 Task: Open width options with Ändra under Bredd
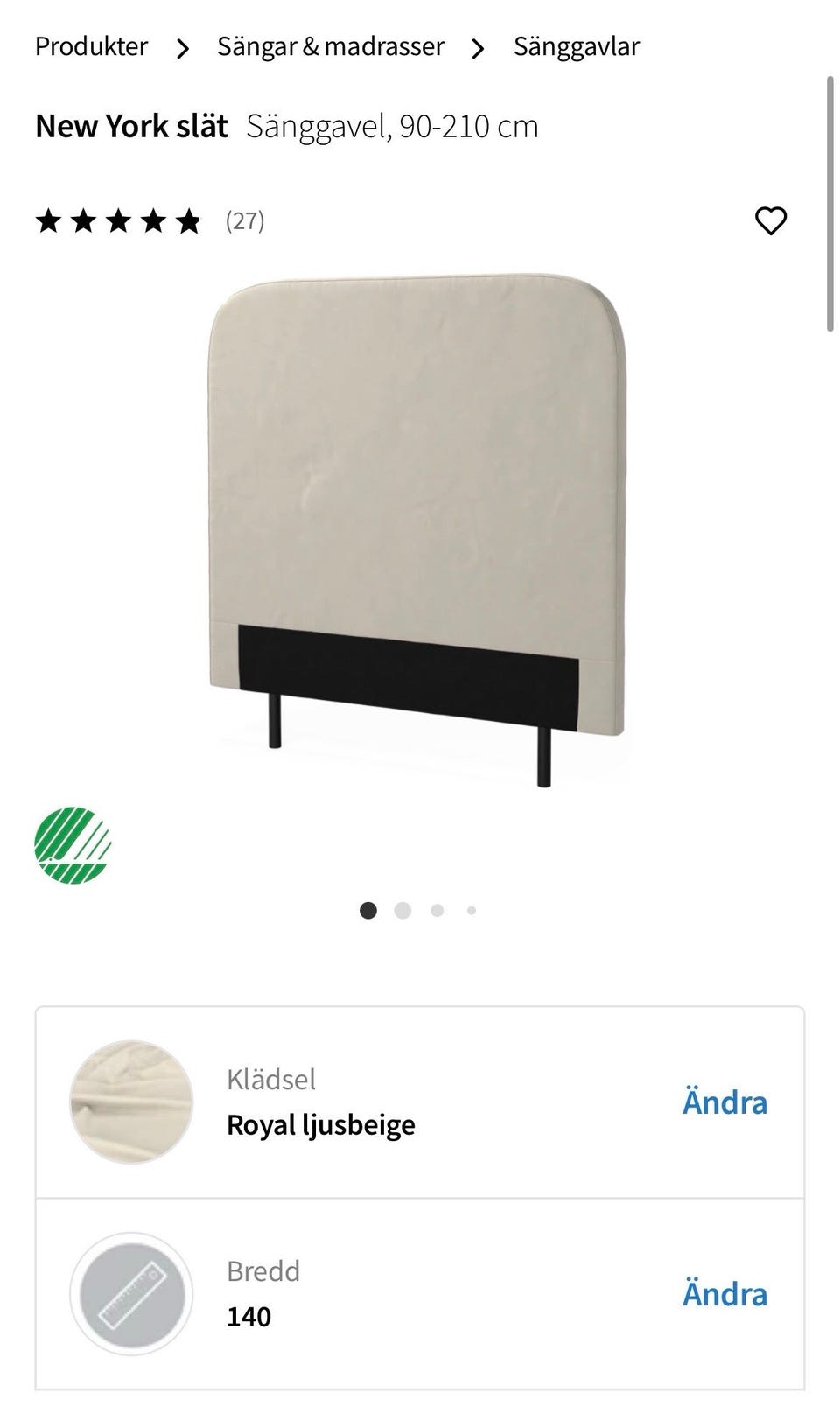pos(724,1292)
